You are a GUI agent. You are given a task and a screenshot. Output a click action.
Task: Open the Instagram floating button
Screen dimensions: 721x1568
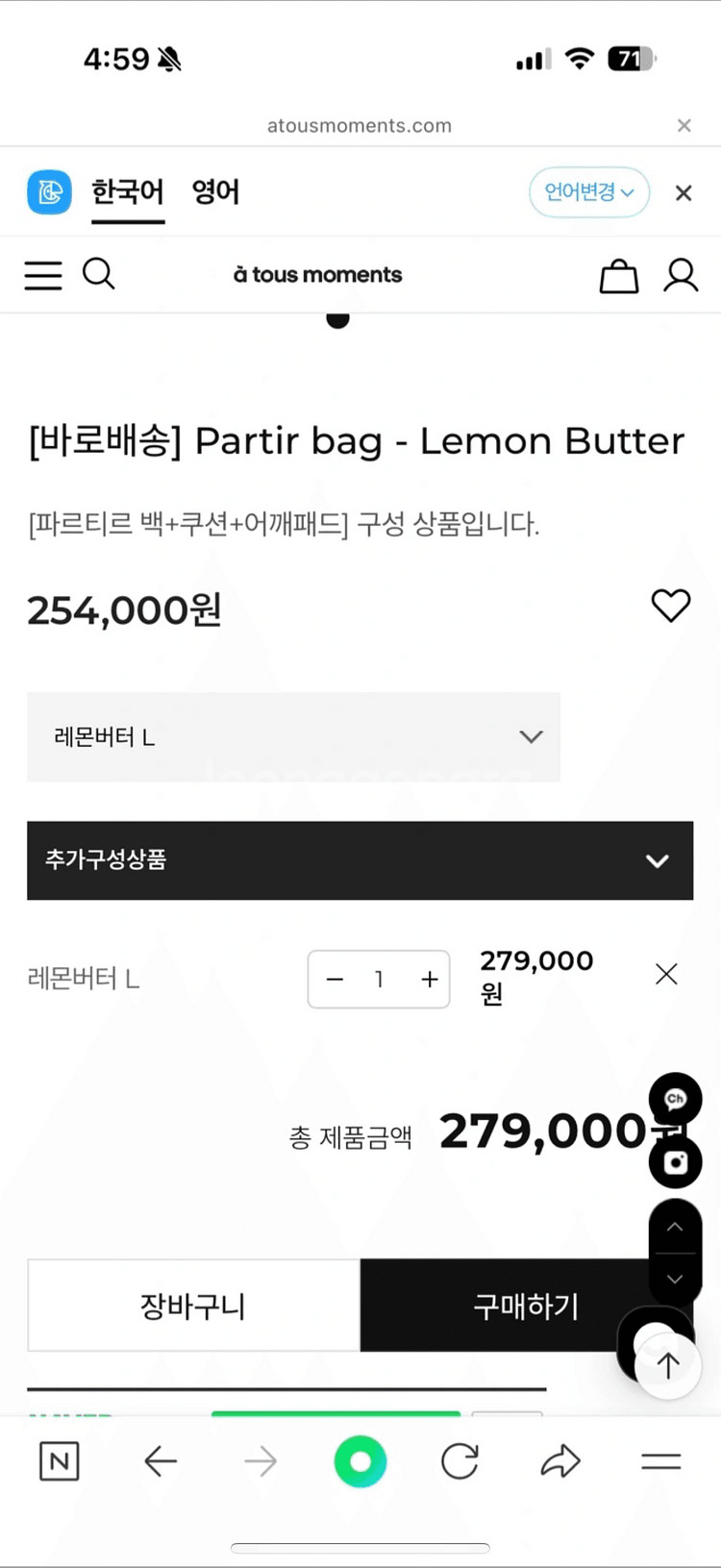pyautogui.click(x=675, y=1163)
